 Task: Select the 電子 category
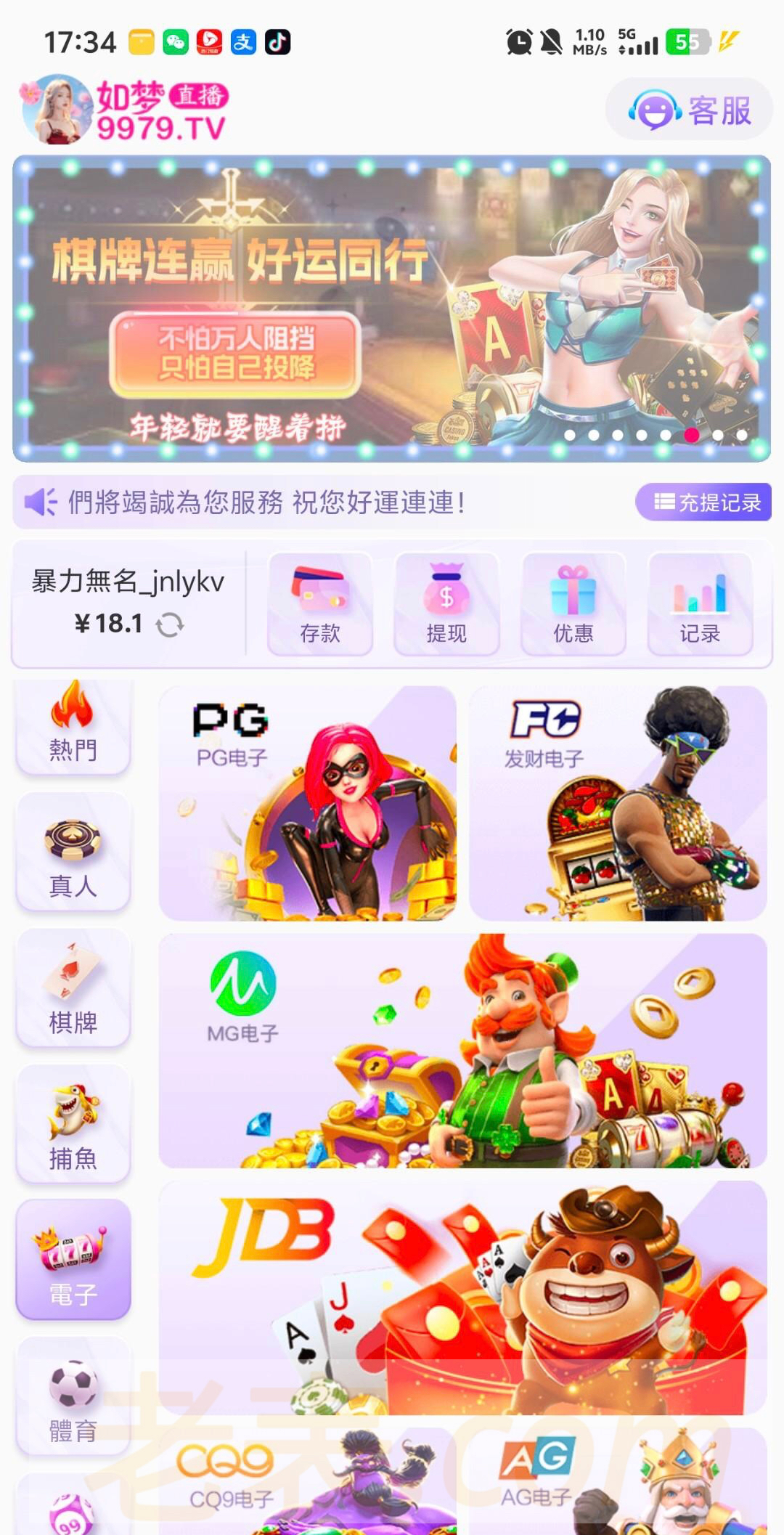coord(73,1259)
